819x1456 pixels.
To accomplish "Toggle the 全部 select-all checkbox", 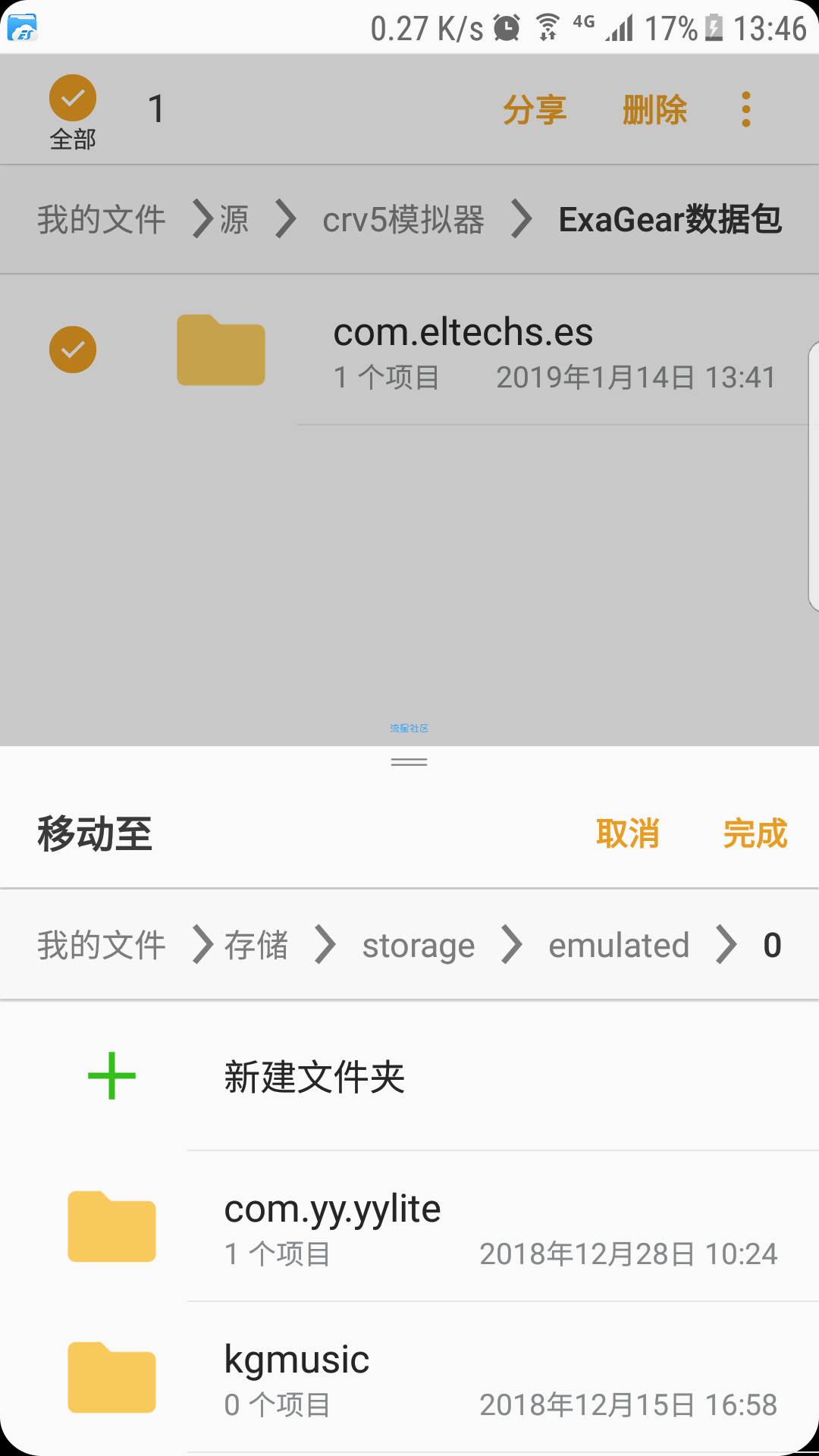I will (73, 99).
